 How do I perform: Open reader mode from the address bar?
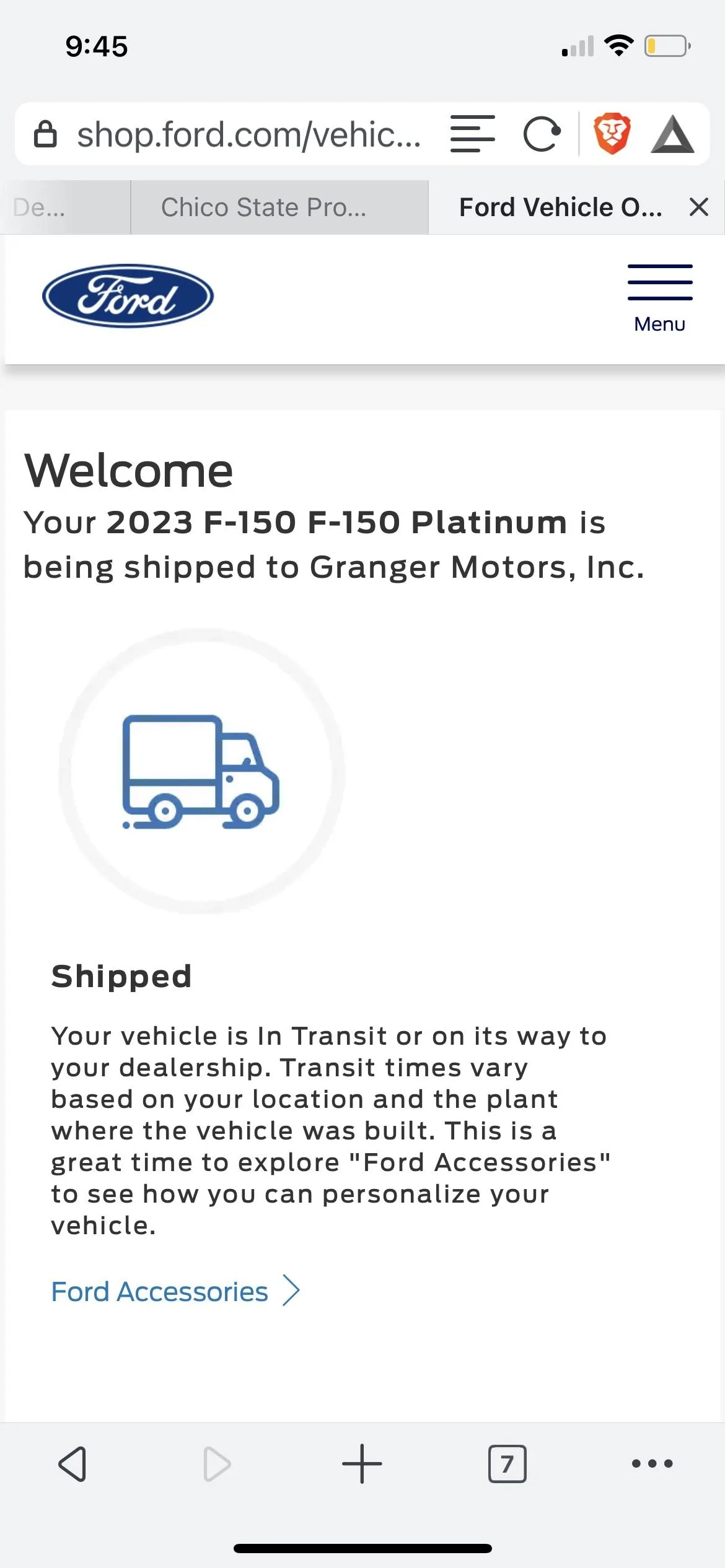click(472, 133)
